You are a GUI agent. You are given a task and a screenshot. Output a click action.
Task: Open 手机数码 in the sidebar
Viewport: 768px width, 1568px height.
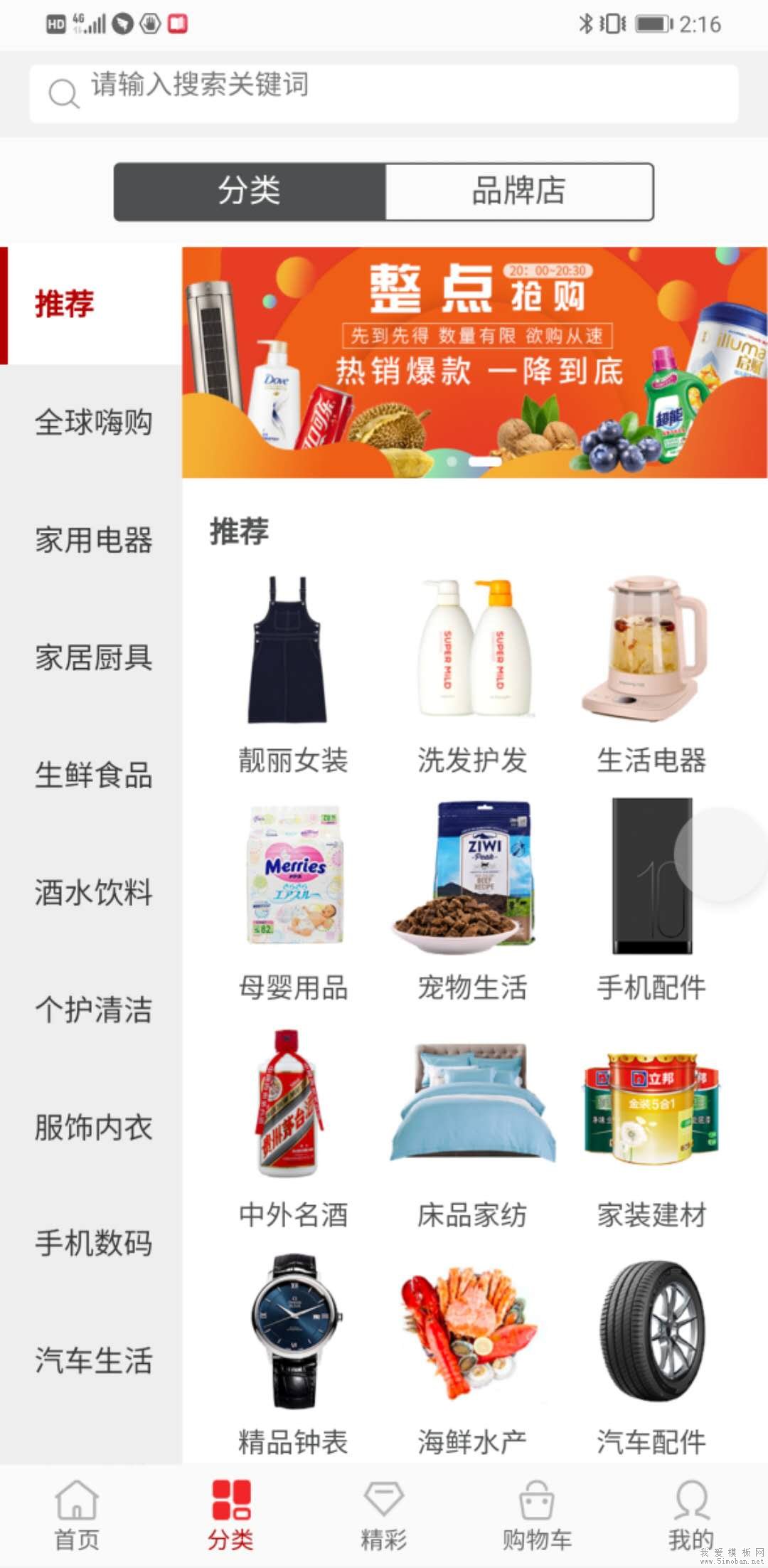click(92, 1244)
